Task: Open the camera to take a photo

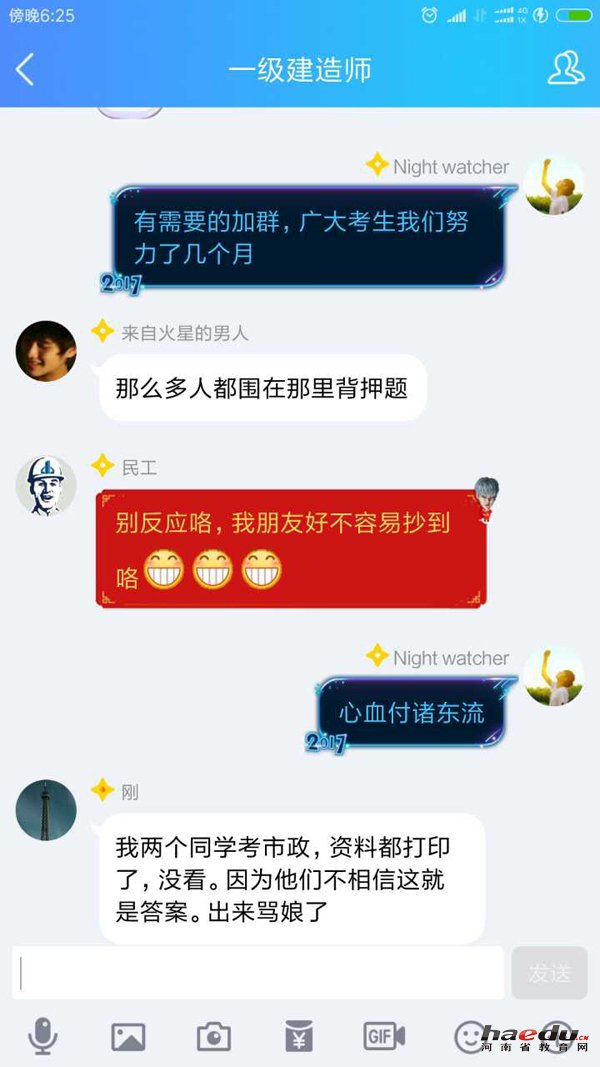Action: point(213,1037)
